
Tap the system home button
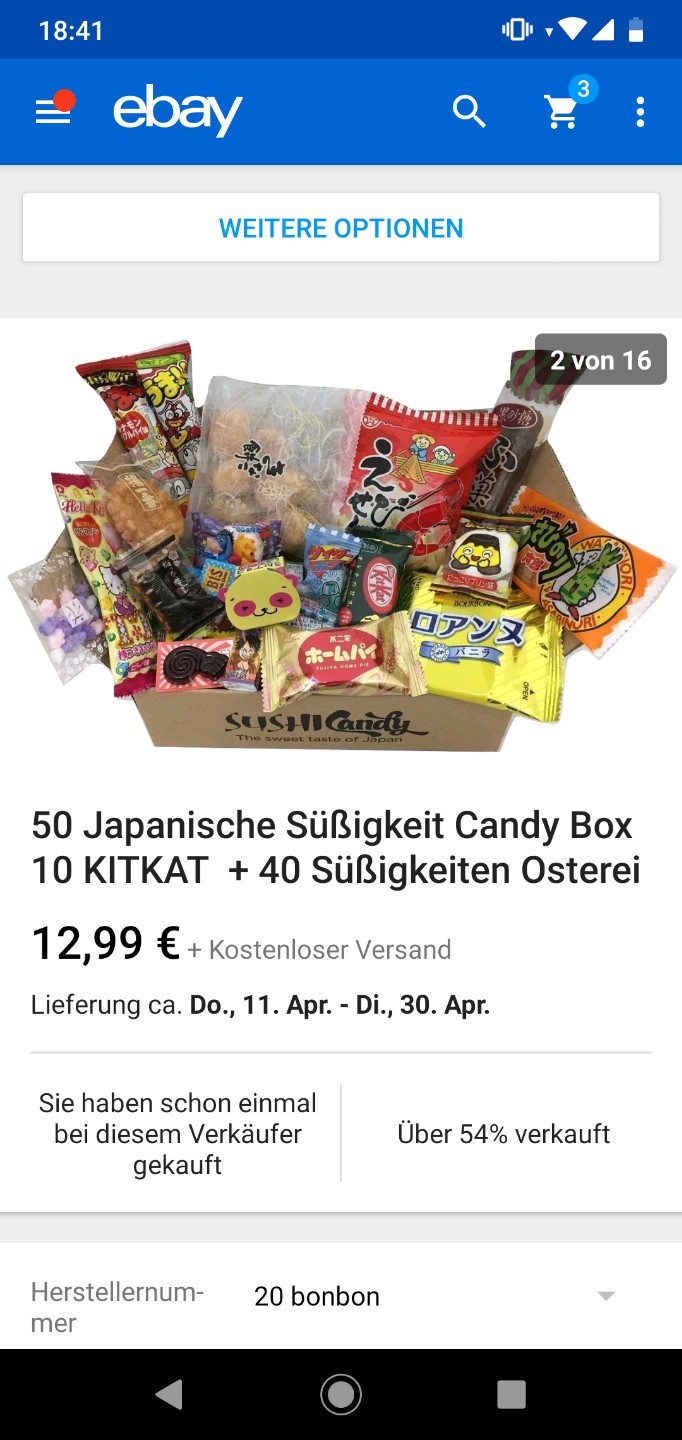341,1394
